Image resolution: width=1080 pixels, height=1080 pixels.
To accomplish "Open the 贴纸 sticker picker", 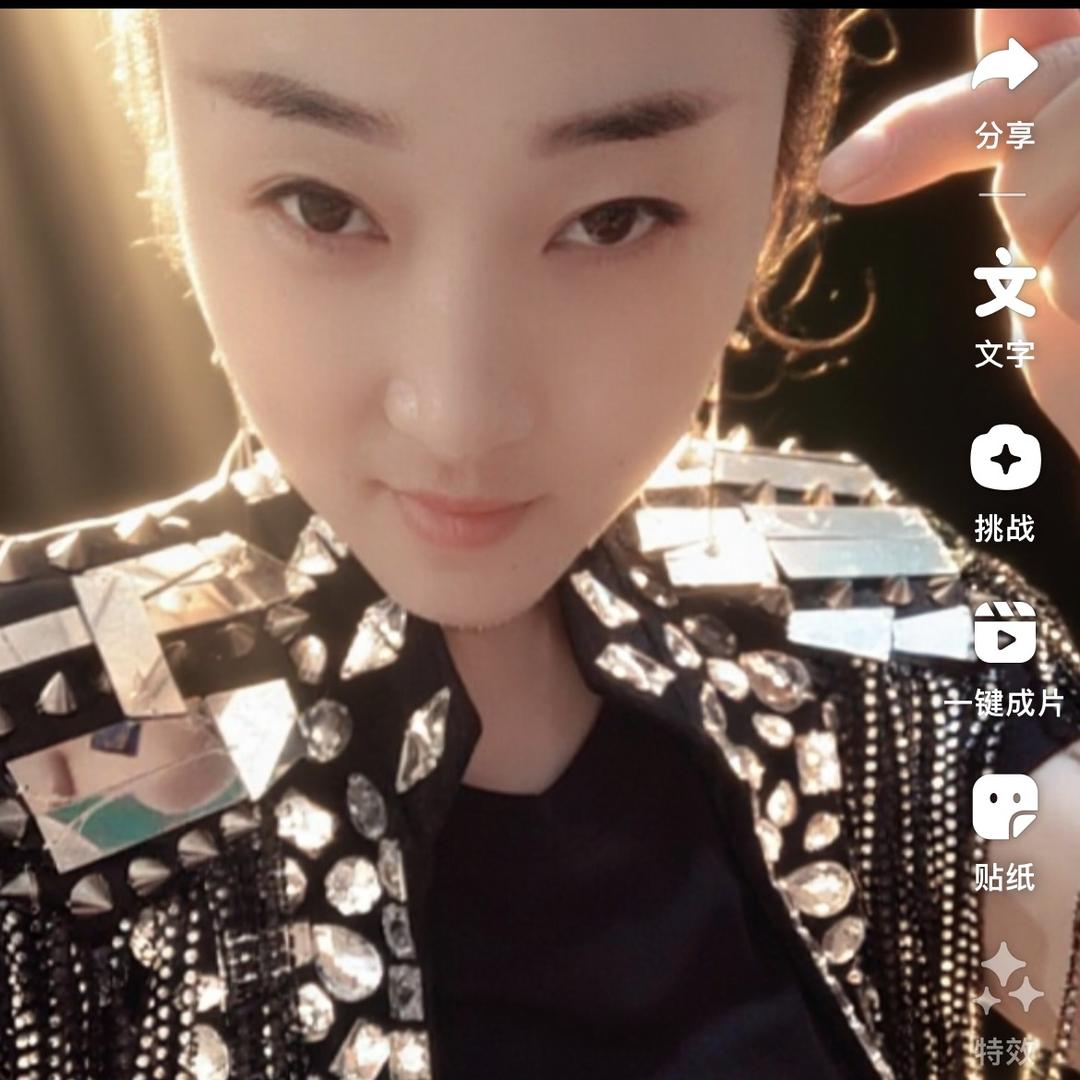I will coord(1005,808).
